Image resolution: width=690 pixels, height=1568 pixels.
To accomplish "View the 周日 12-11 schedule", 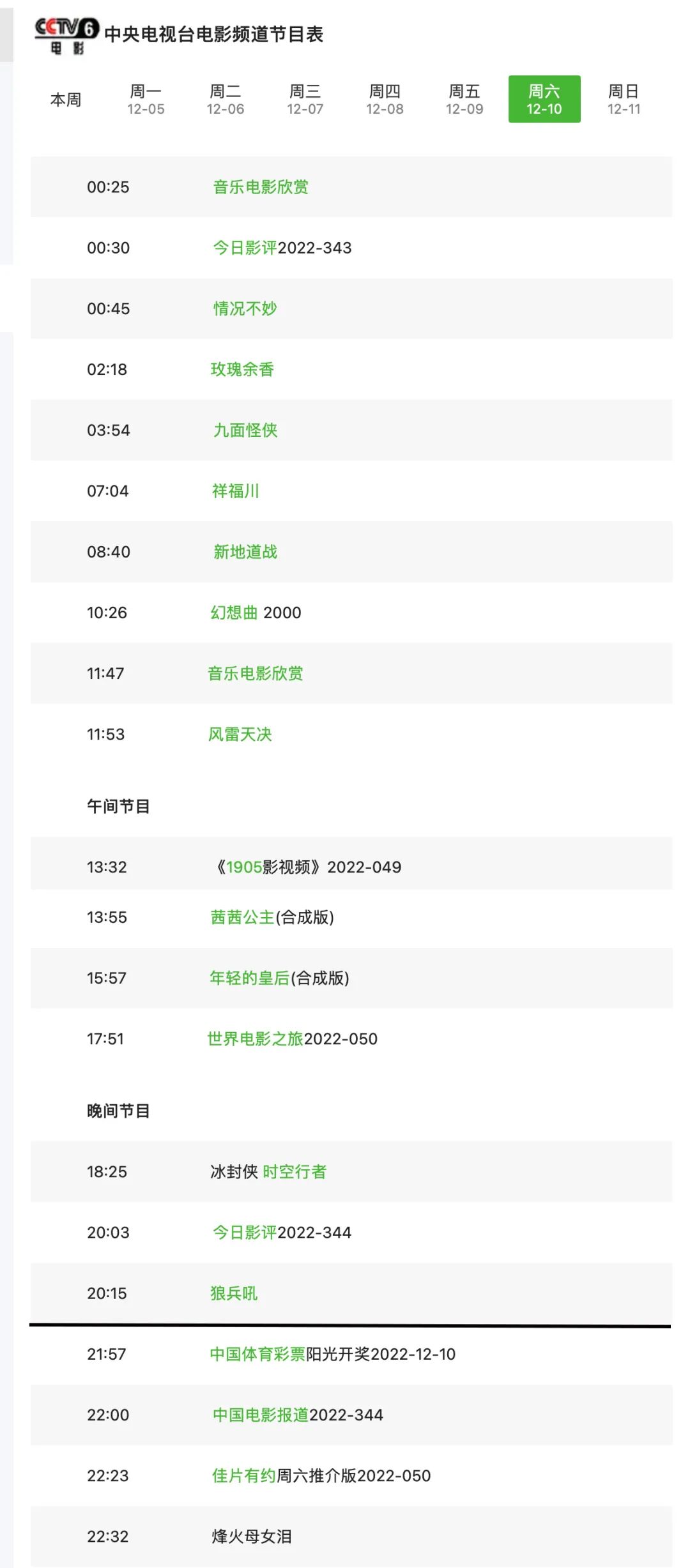I will (x=624, y=100).
